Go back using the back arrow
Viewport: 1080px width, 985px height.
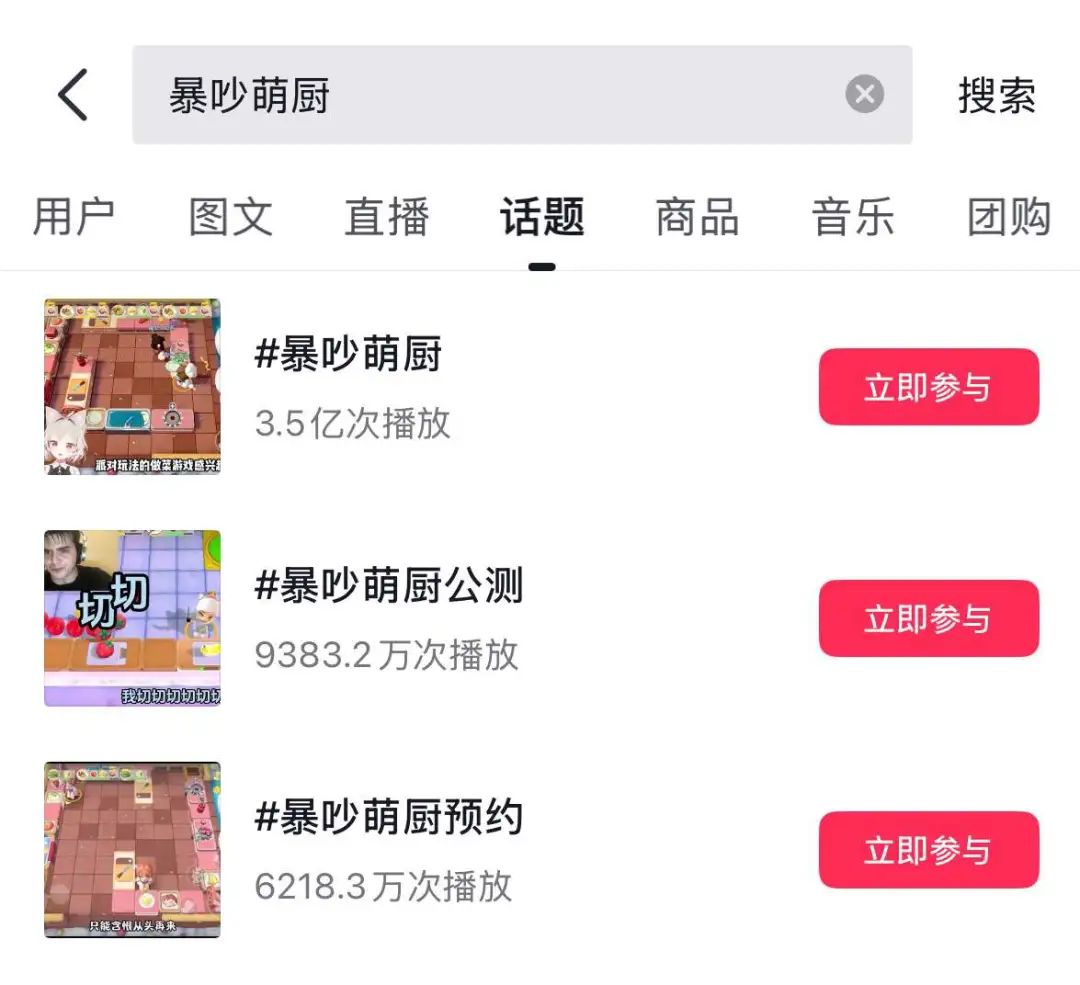click(x=73, y=95)
